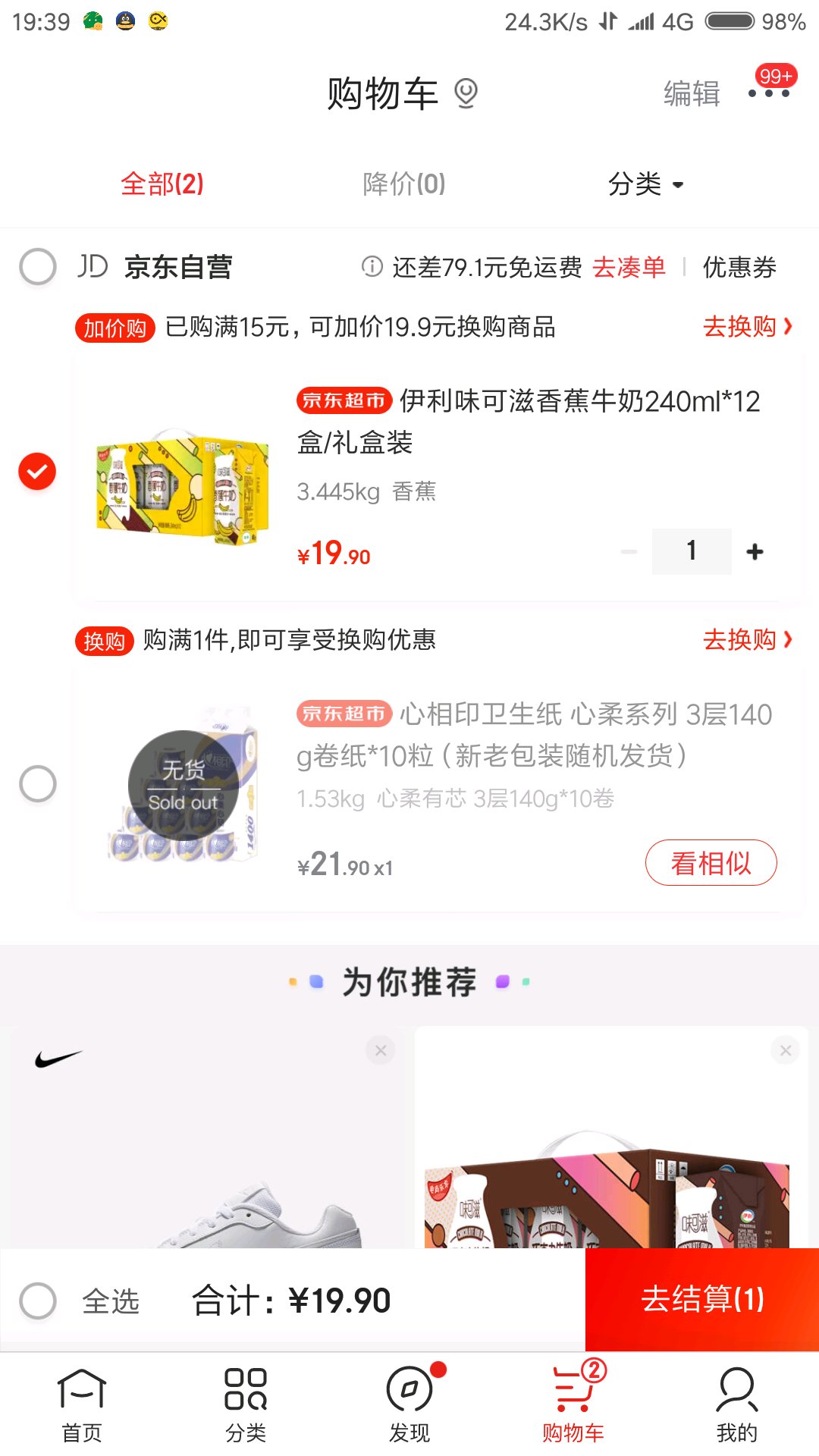The image size is (819, 1456).
Task: Open 优惠券 coupons for 京东自营
Action: point(739,267)
